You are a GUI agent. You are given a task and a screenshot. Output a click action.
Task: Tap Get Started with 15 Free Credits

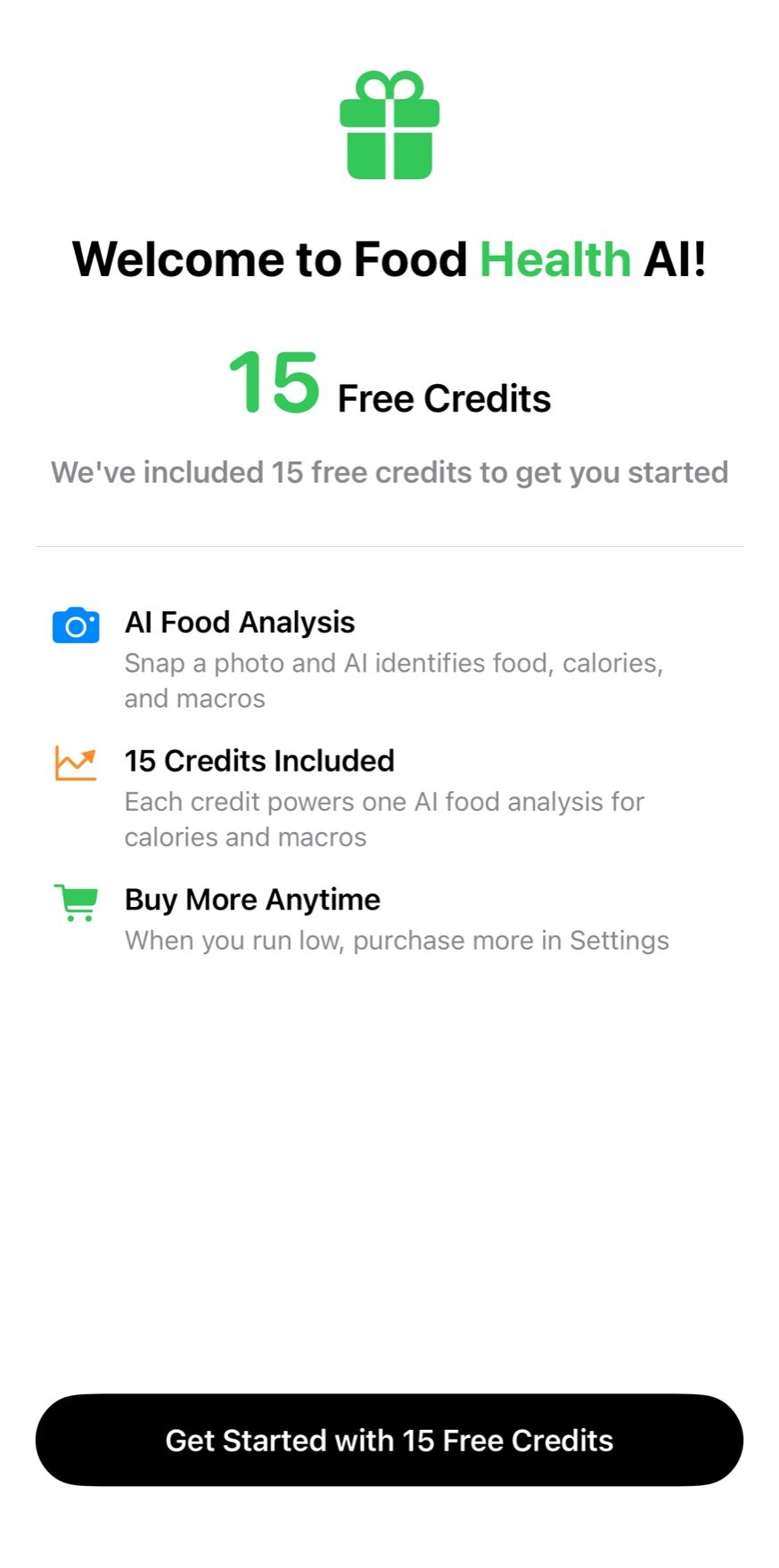pos(389,1440)
